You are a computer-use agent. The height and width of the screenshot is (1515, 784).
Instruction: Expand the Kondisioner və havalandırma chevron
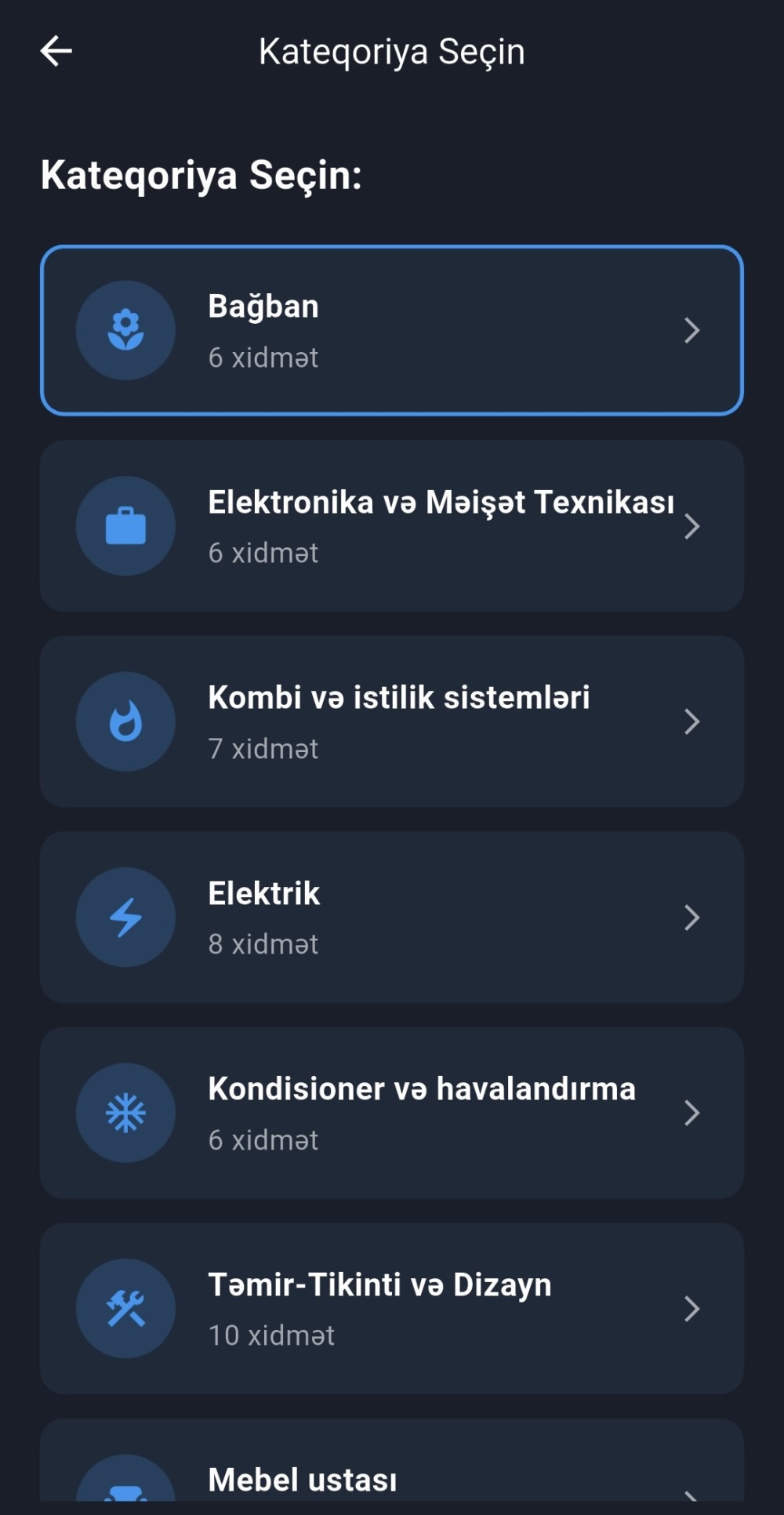(x=692, y=1113)
